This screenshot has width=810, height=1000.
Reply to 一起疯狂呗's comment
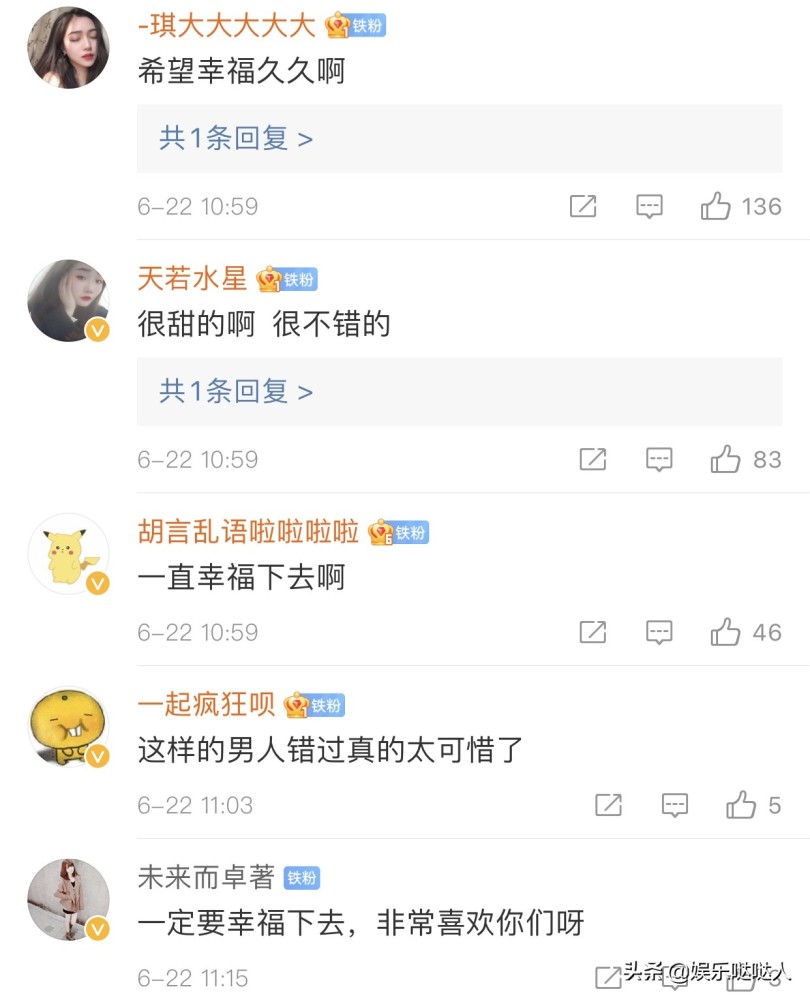(675, 805)
